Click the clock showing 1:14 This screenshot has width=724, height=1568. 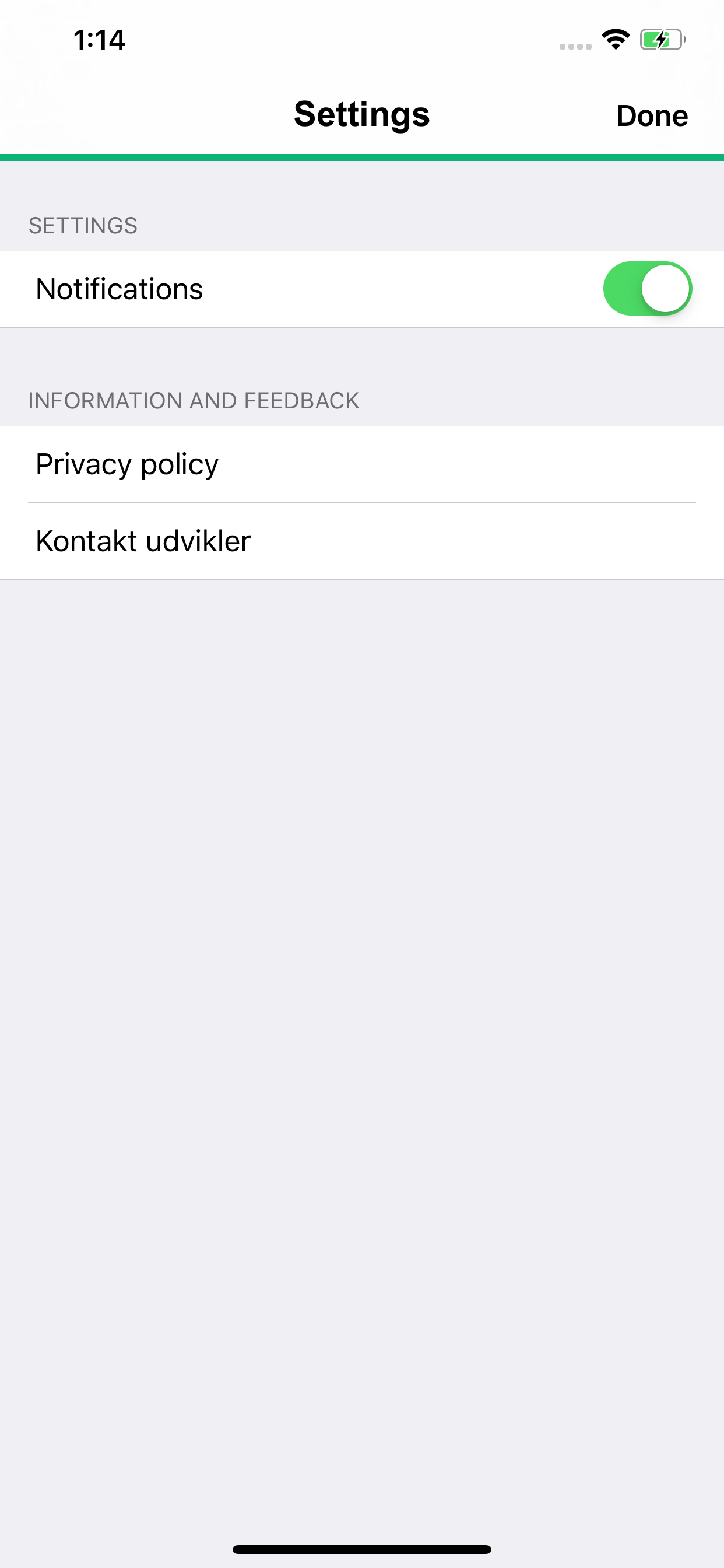point(100,40)
